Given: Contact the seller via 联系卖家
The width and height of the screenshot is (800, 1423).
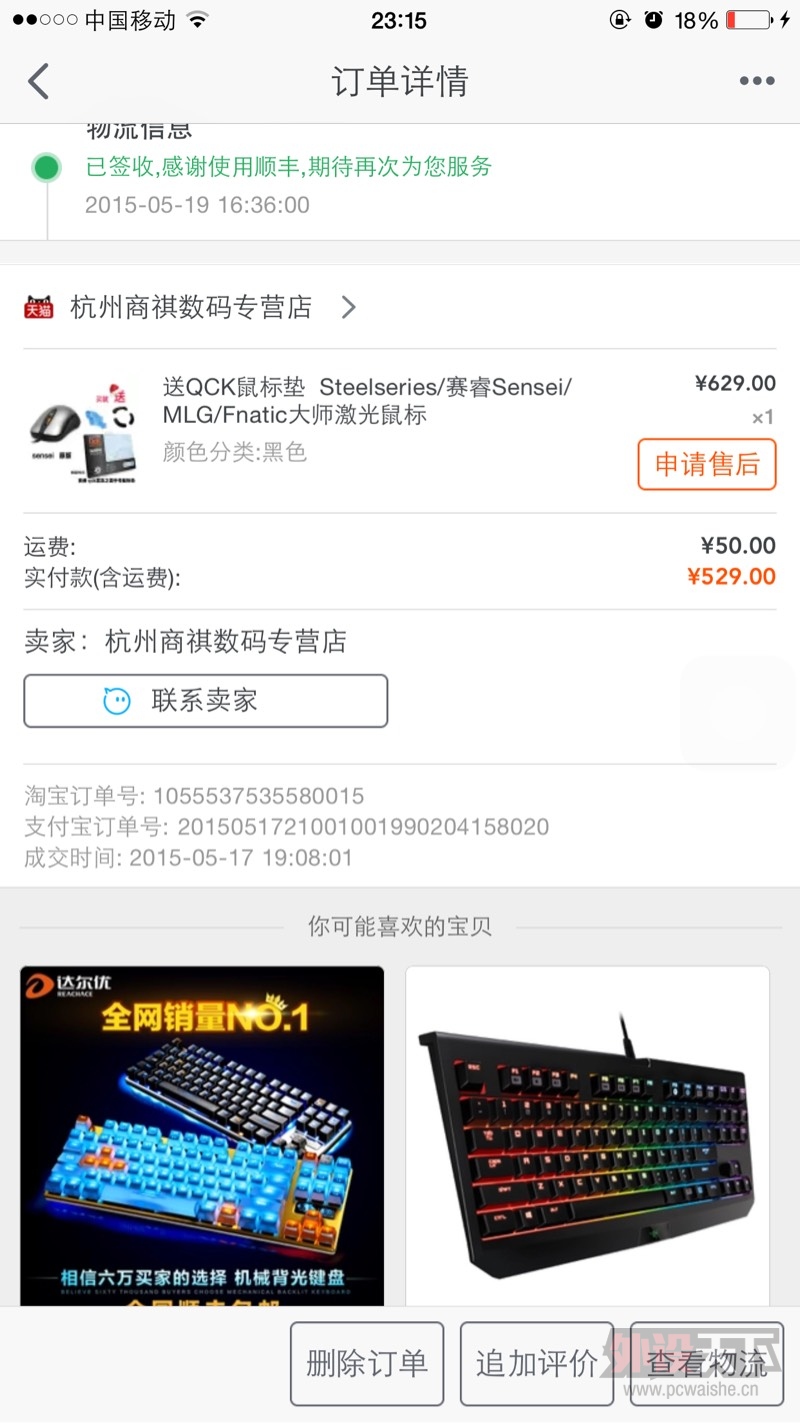Looking at the screenshot, I should tap(205, 700).
